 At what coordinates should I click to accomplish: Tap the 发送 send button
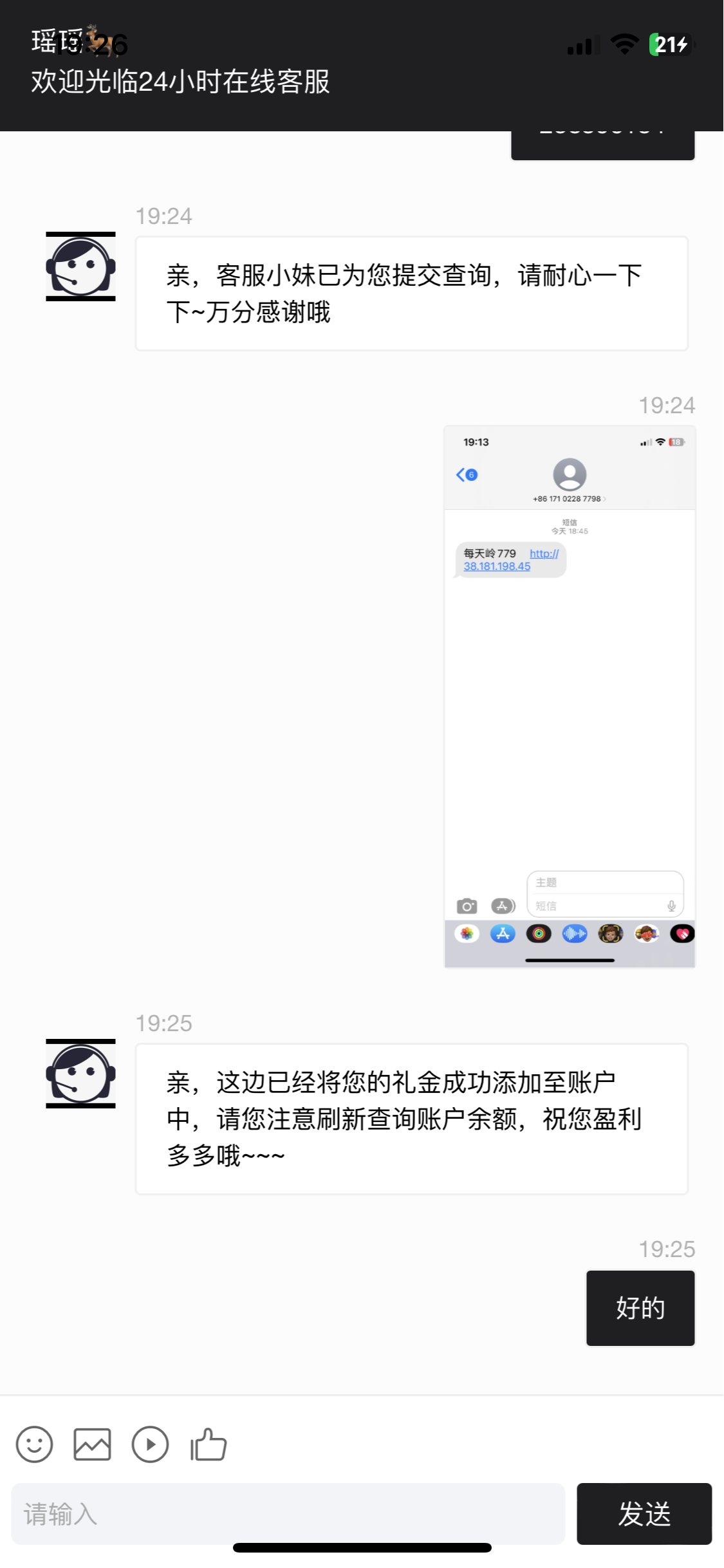pos(644,1513)
